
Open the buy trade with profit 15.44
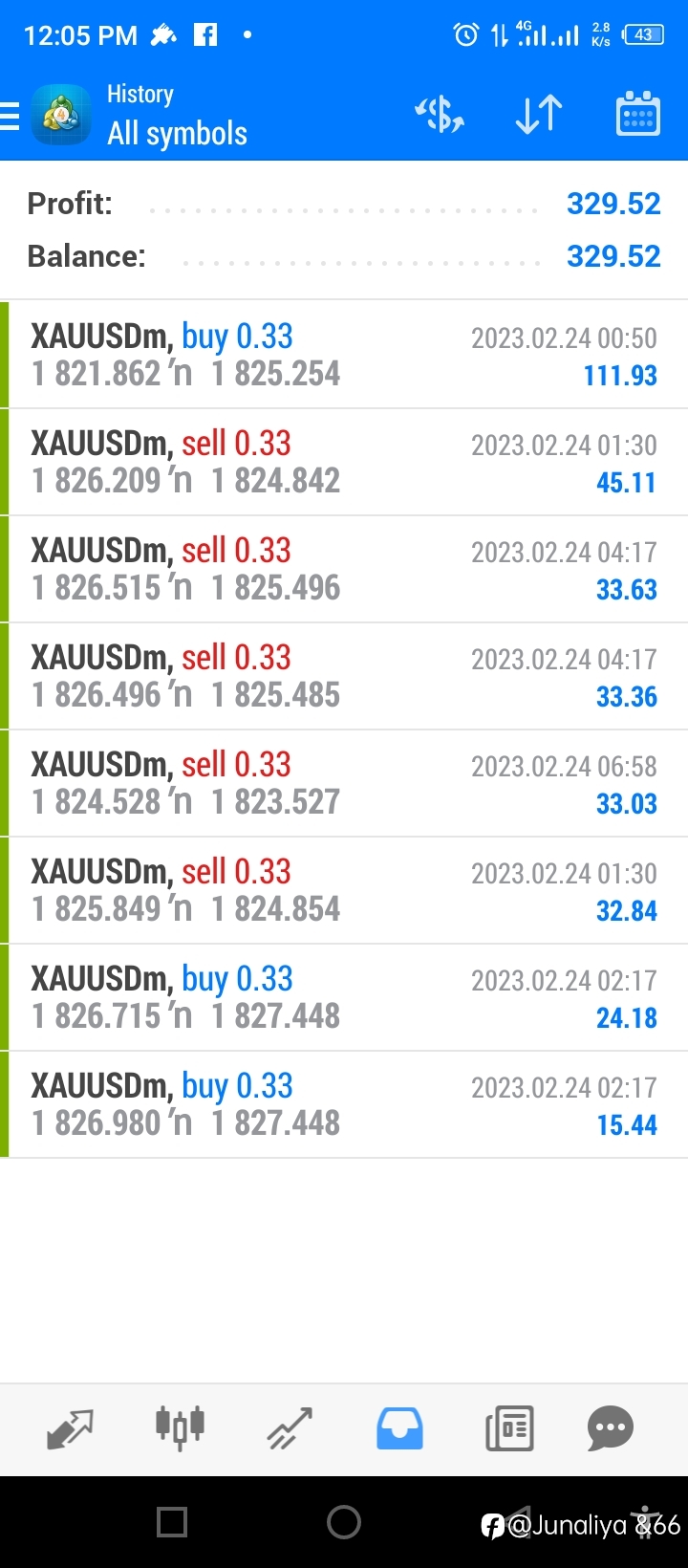pos(344,1104)
